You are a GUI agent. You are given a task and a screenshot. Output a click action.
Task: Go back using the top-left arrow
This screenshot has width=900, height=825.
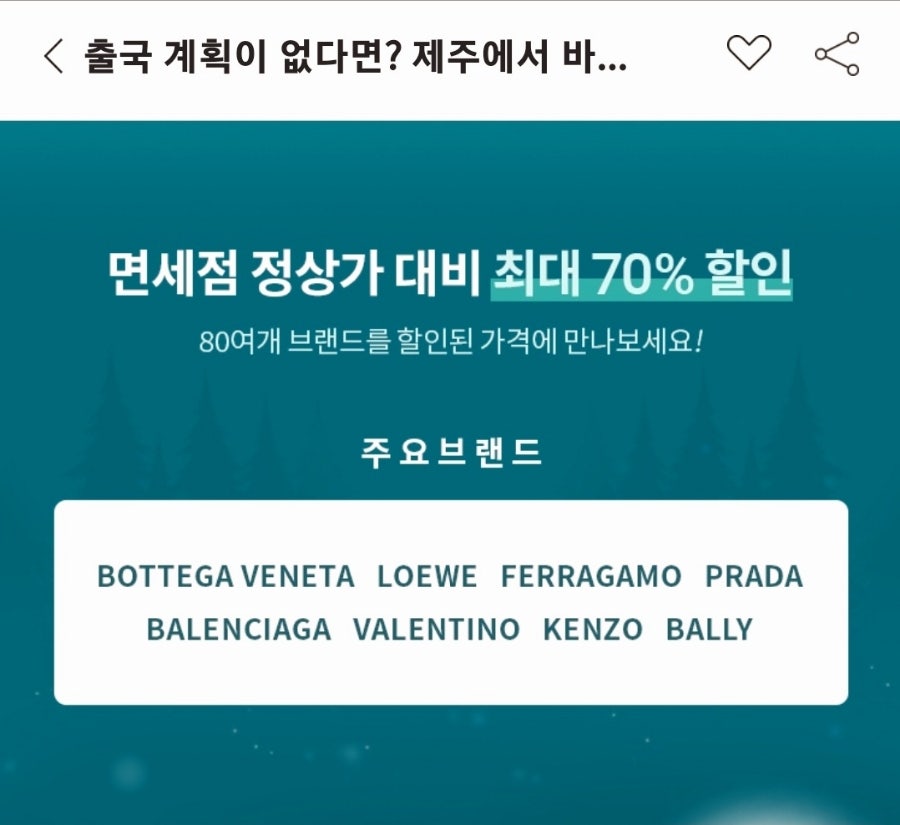click(53, 55)
